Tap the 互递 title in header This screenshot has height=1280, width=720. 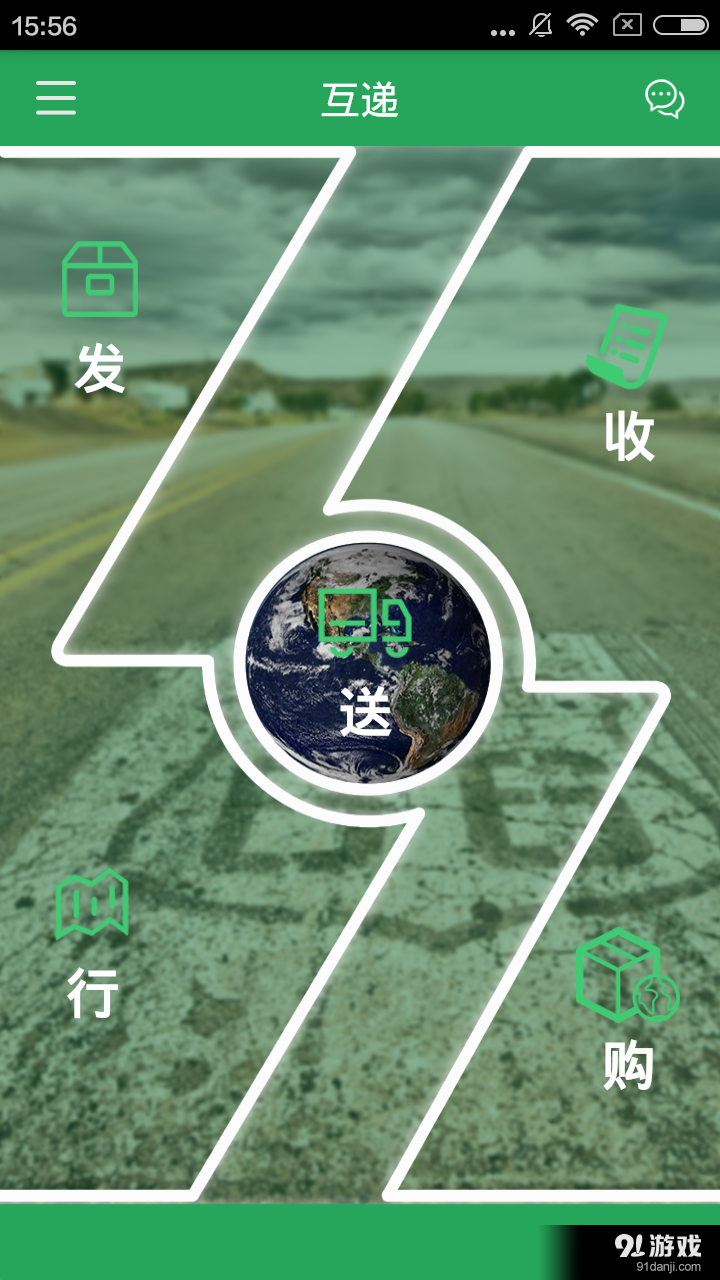pos(360,99)
